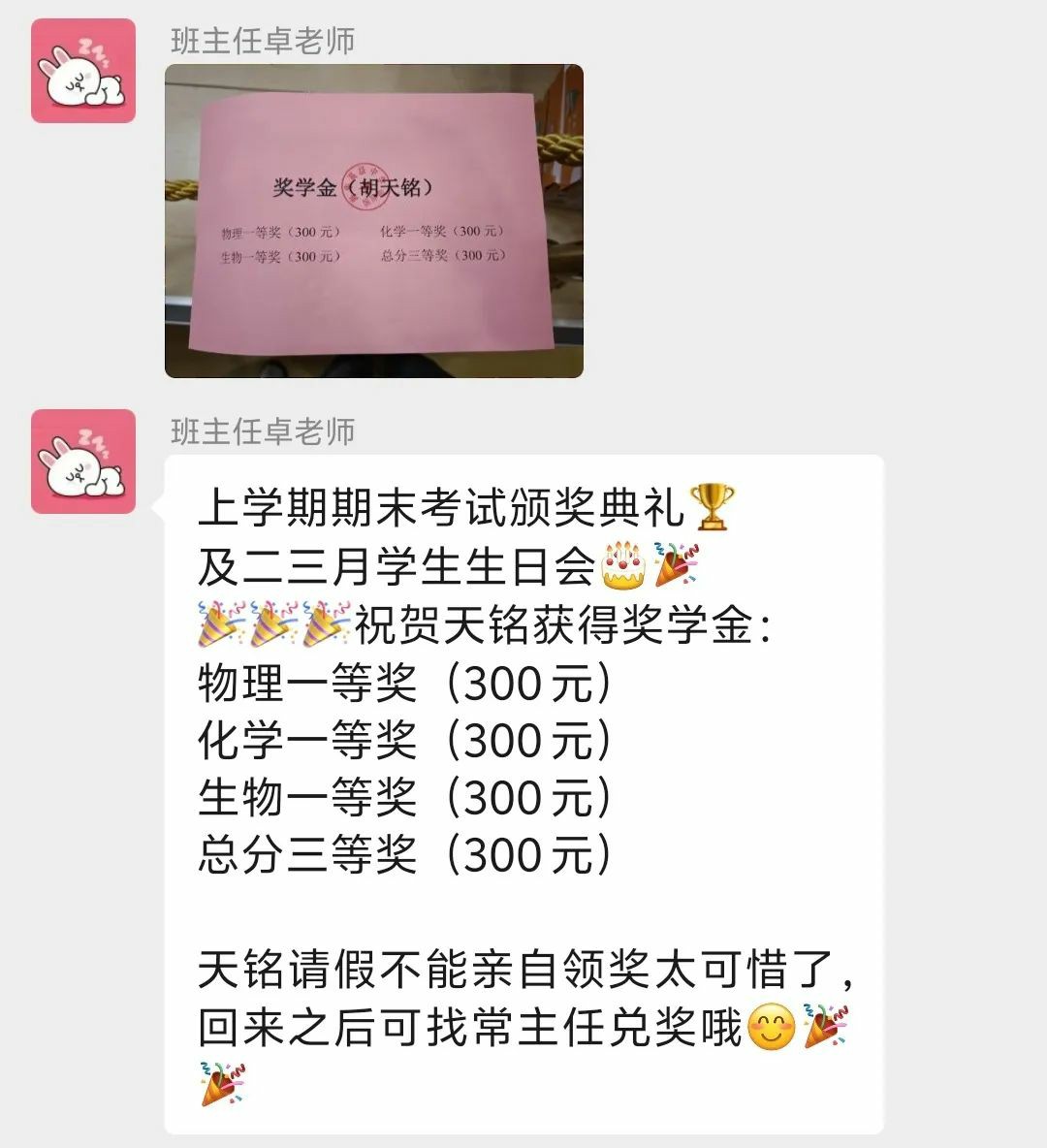1047x1148 pixels.
Task: Tap the avatar beside the award text message
Action: click(x=83, y=462)
